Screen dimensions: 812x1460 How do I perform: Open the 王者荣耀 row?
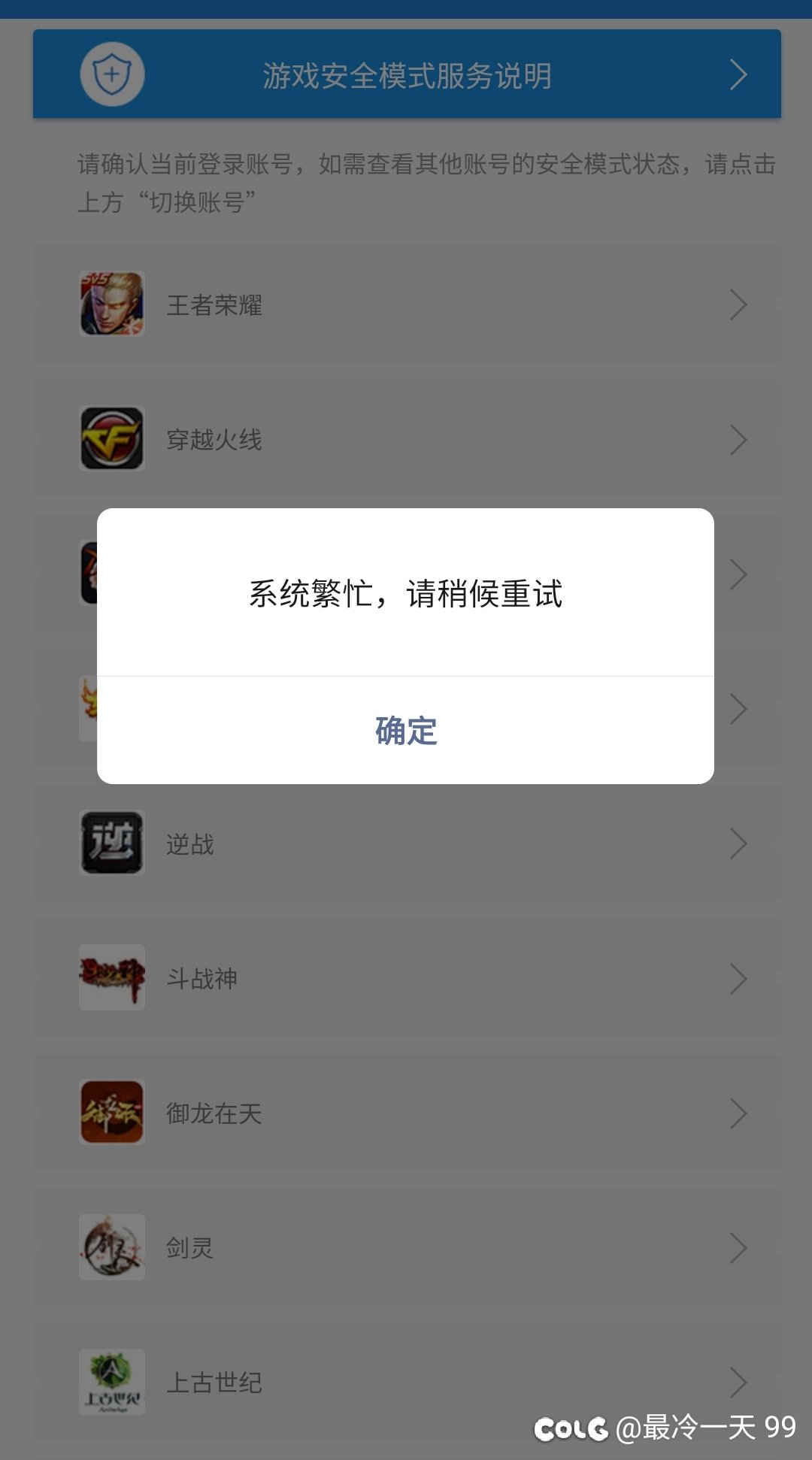[407, 304]
